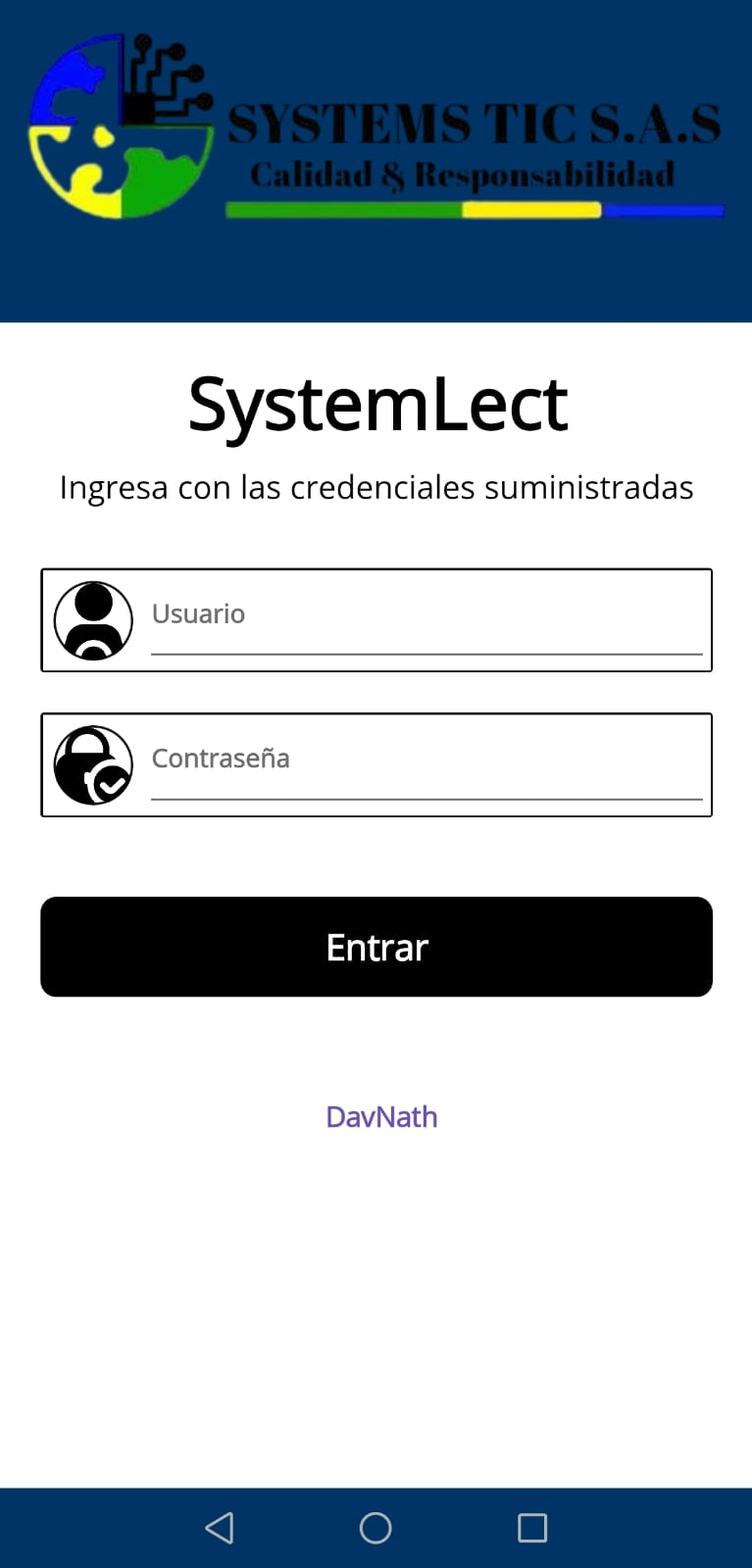This screenshot has width=752, height=1568.
Task: Tap the checkmark badge on the lock icon
Action: 111,786
